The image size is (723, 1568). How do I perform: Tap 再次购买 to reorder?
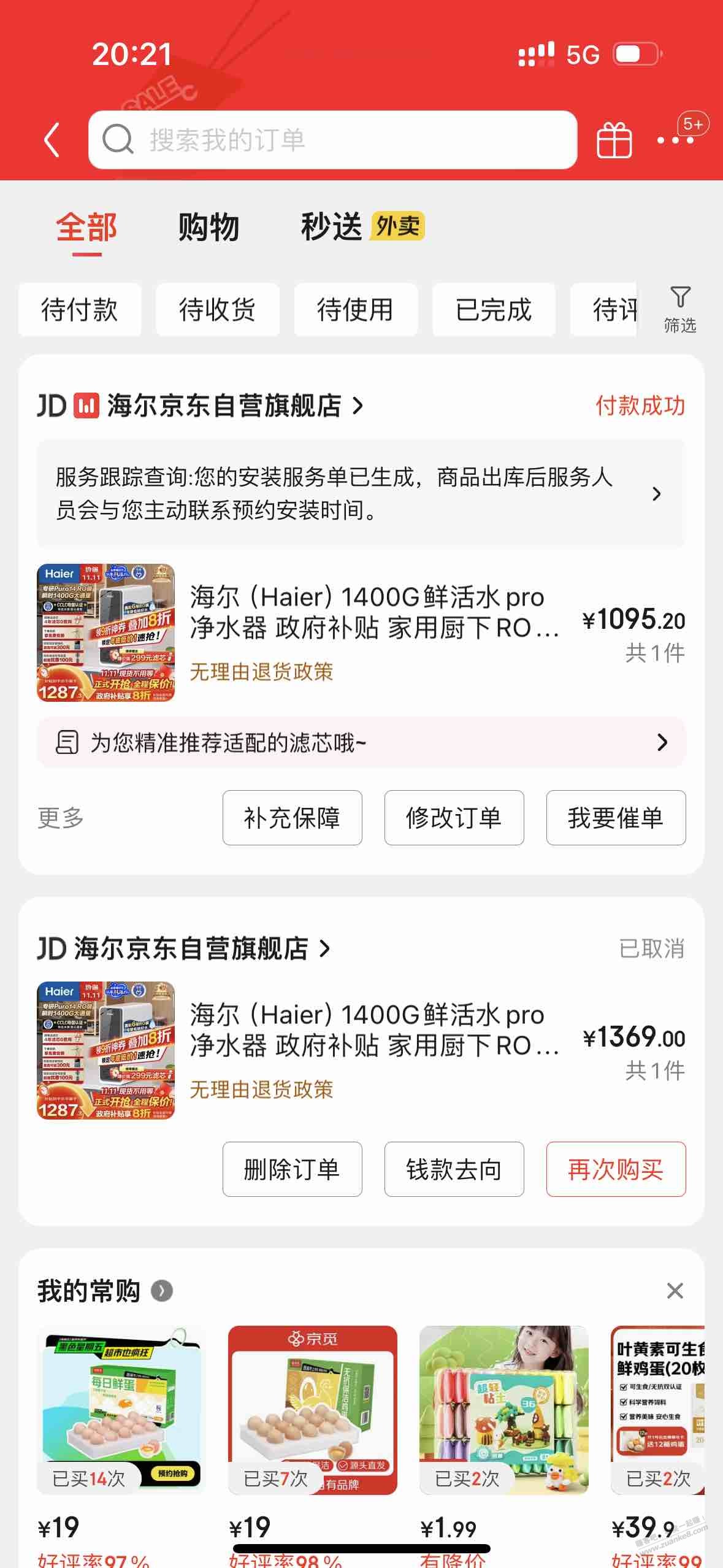(x=616, y=1169)
